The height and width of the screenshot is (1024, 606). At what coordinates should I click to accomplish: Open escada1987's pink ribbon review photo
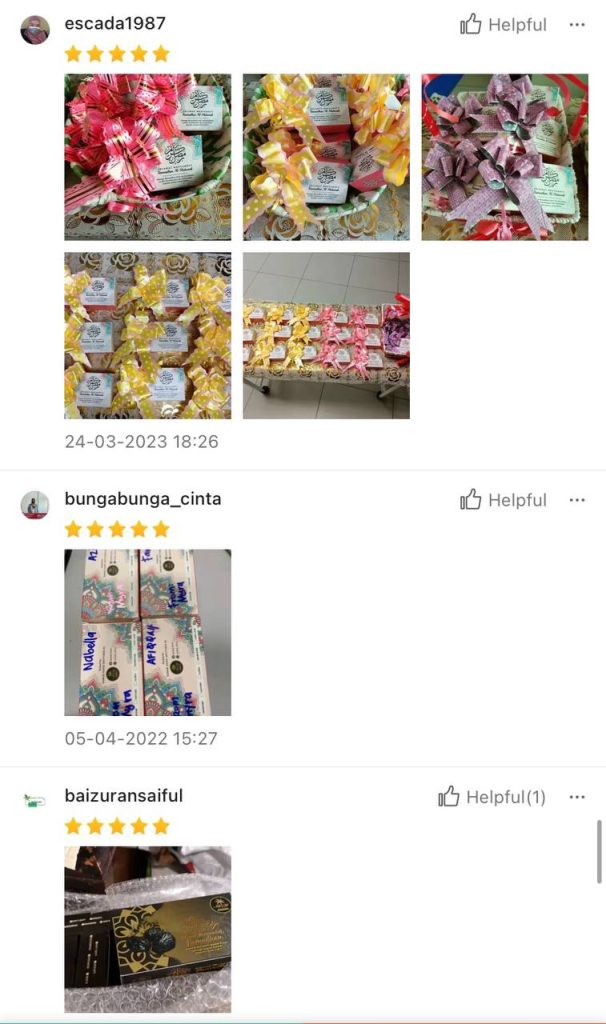click(148, 157)
